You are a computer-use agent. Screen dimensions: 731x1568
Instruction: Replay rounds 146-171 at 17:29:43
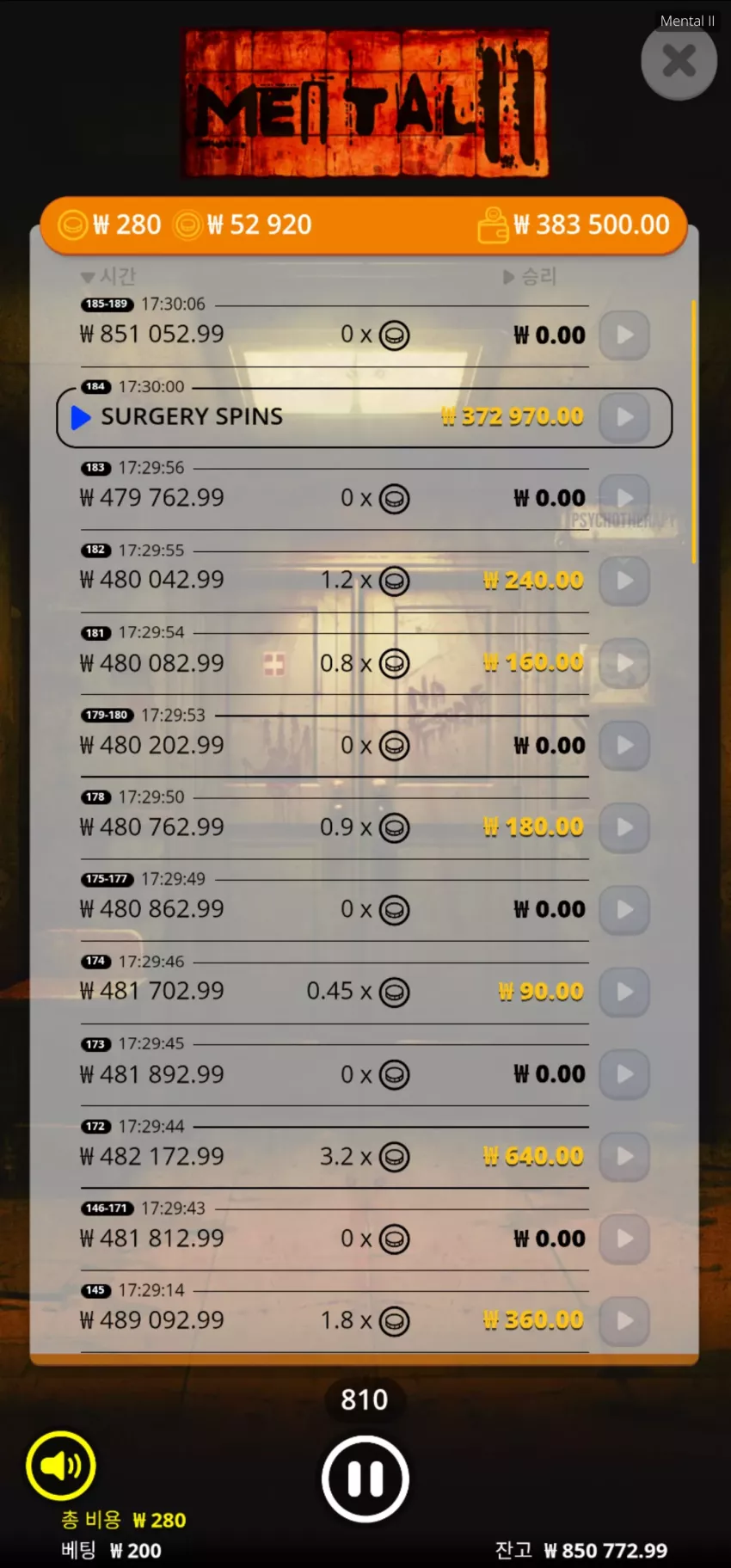tap(624, 1239)
